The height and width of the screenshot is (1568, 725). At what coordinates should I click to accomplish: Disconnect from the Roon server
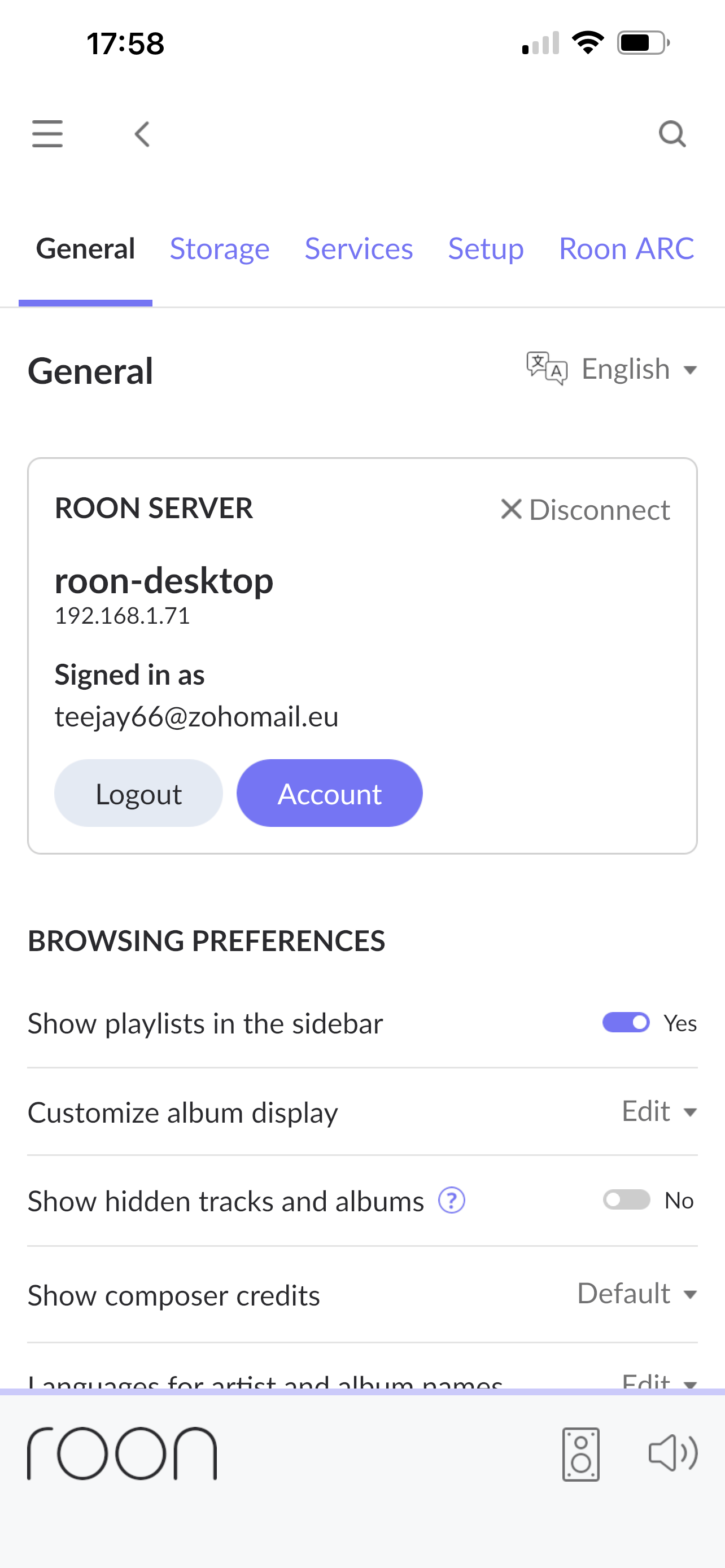point(585,510)
